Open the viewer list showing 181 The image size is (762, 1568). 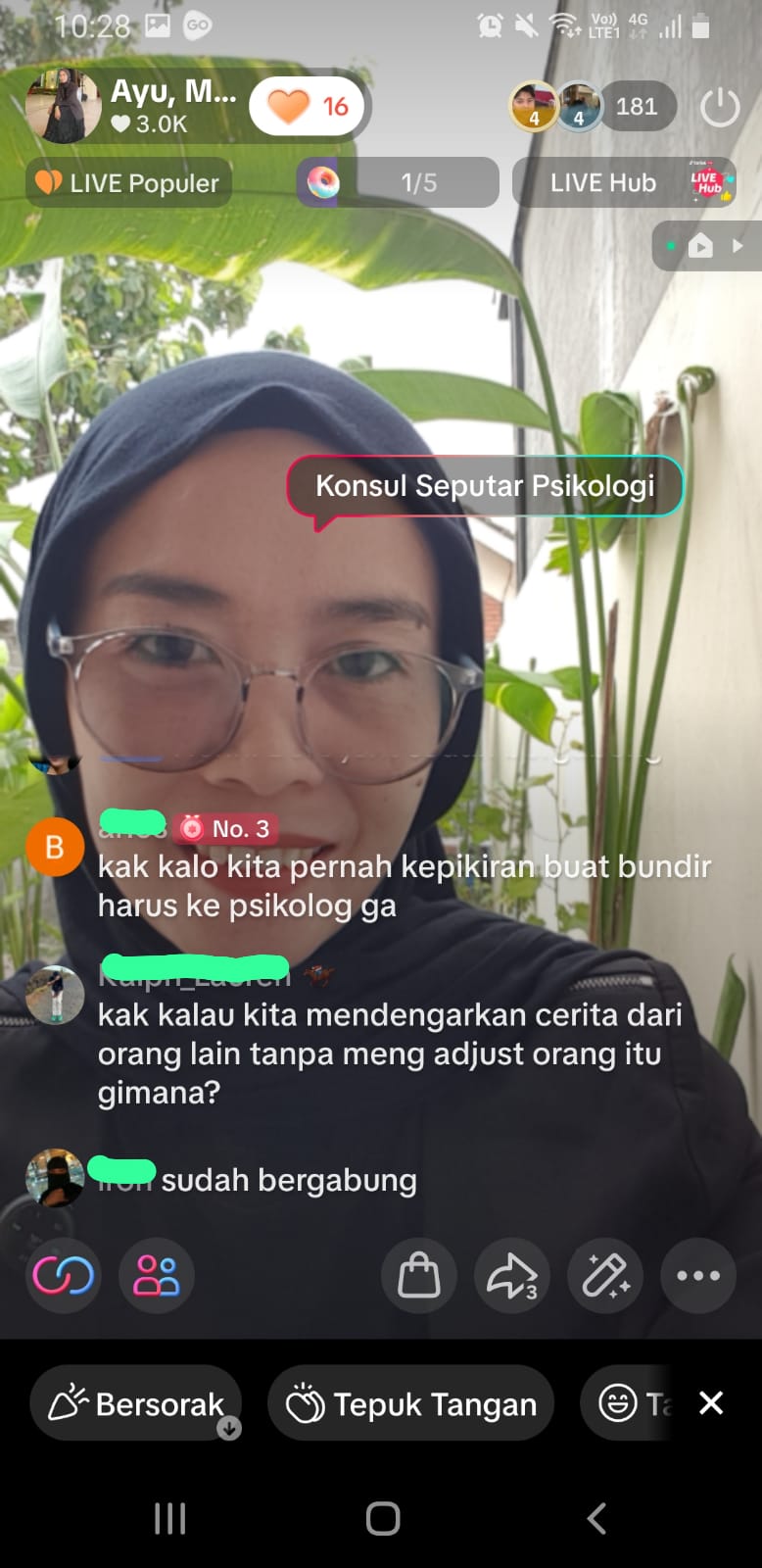pyautogui.click(x=636, y=106)
